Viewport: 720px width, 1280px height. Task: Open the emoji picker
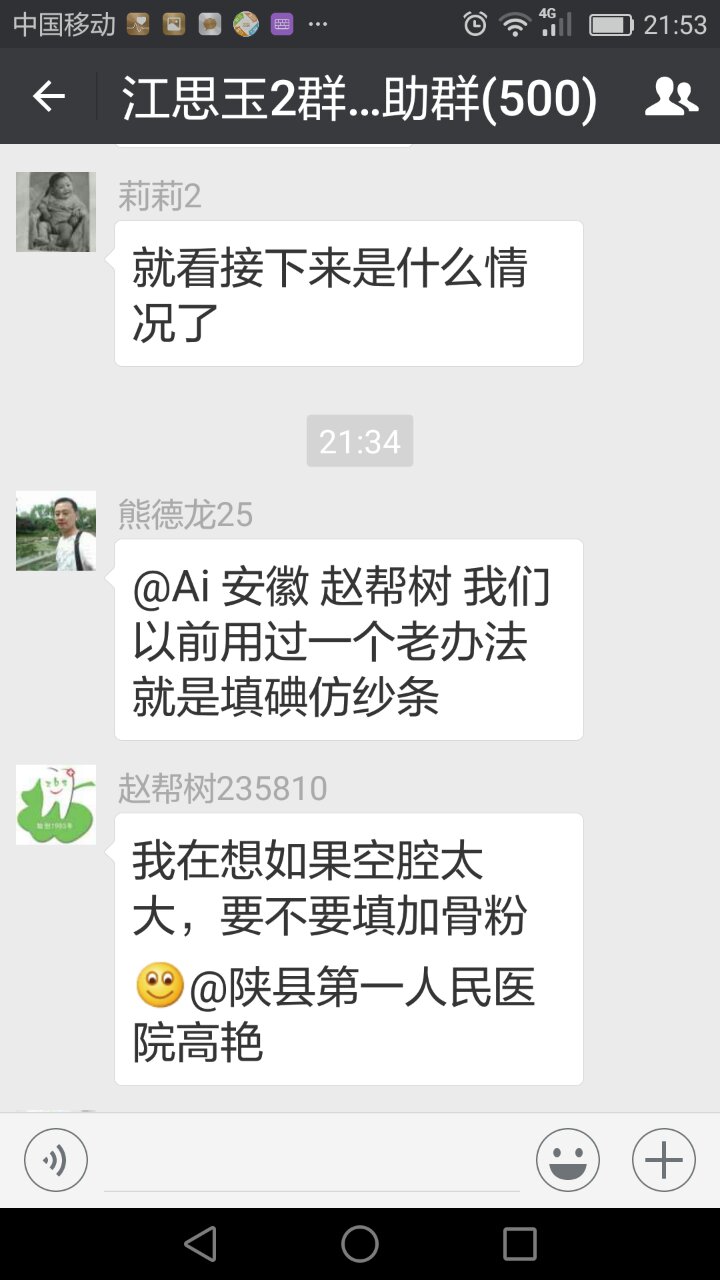coord(568,1160)
